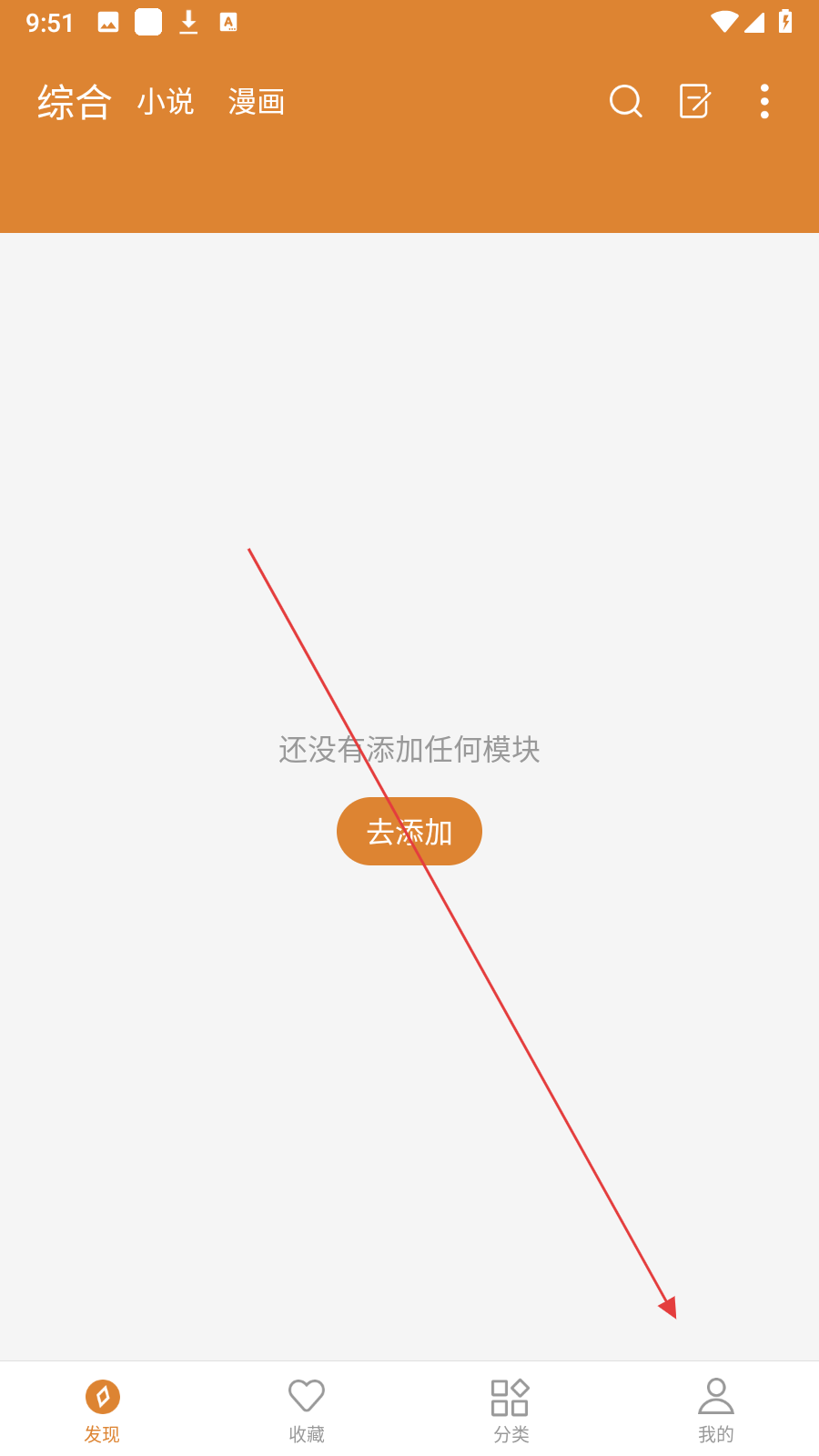Switch to the 分类 tab

(x=511, y=1409)
